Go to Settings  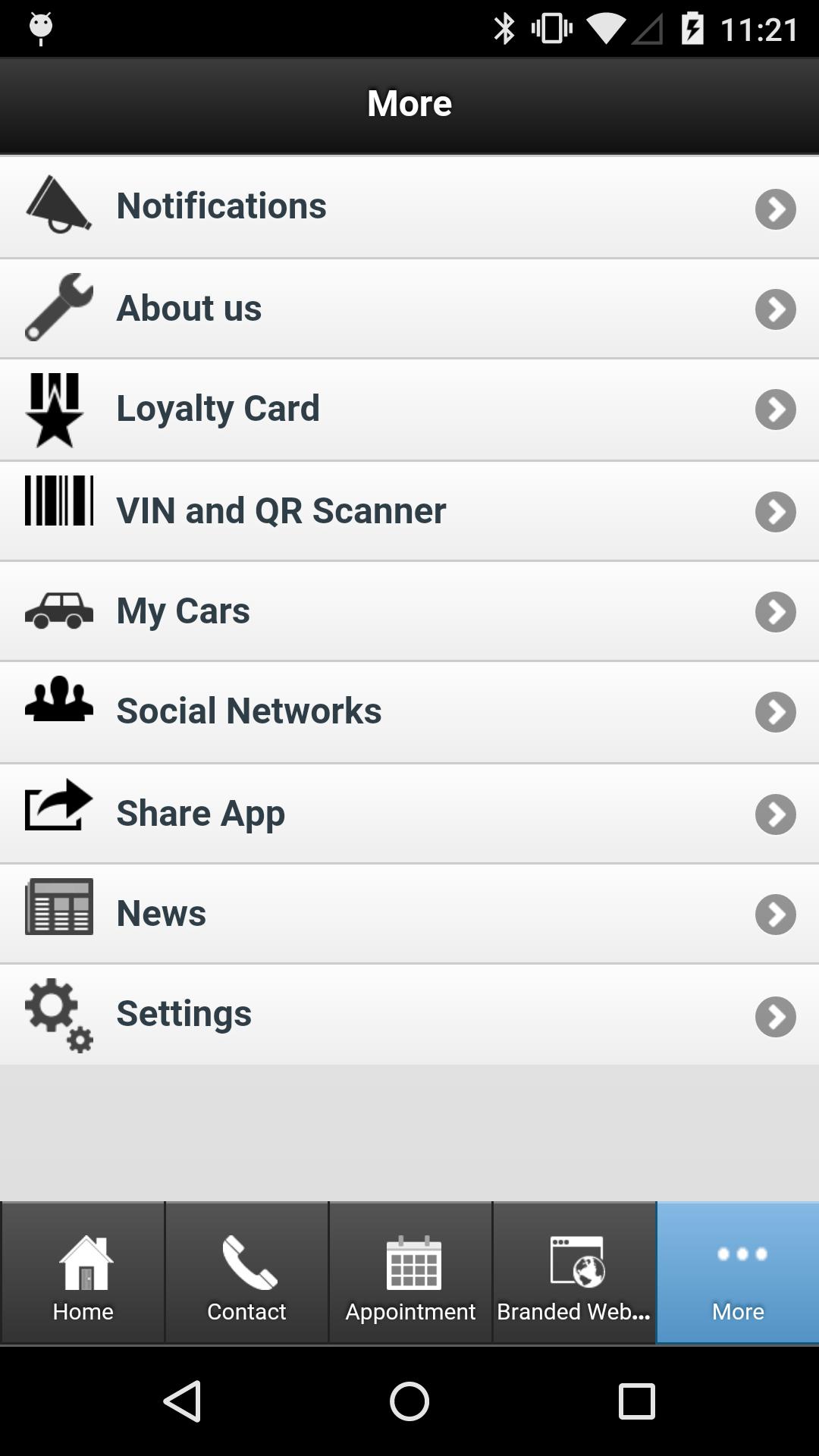pyautogui.click(x=409, y=1015)
